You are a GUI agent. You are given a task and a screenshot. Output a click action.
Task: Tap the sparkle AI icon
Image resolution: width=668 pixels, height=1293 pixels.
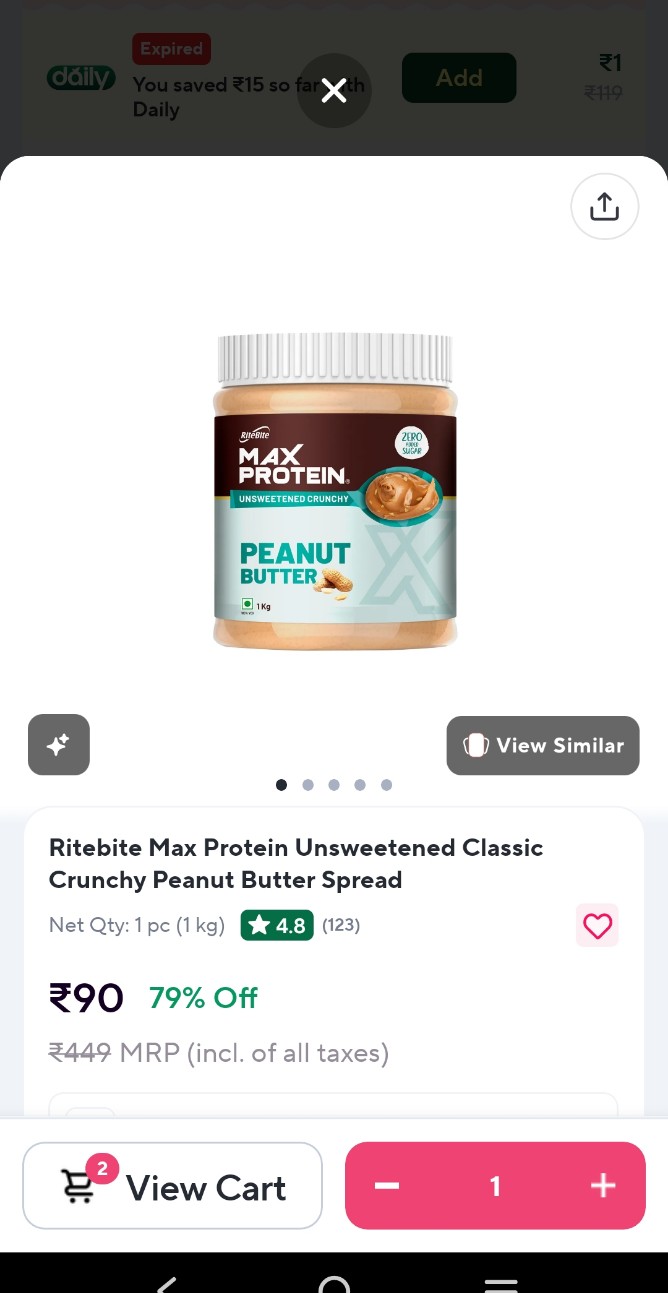tap(59, 744)
